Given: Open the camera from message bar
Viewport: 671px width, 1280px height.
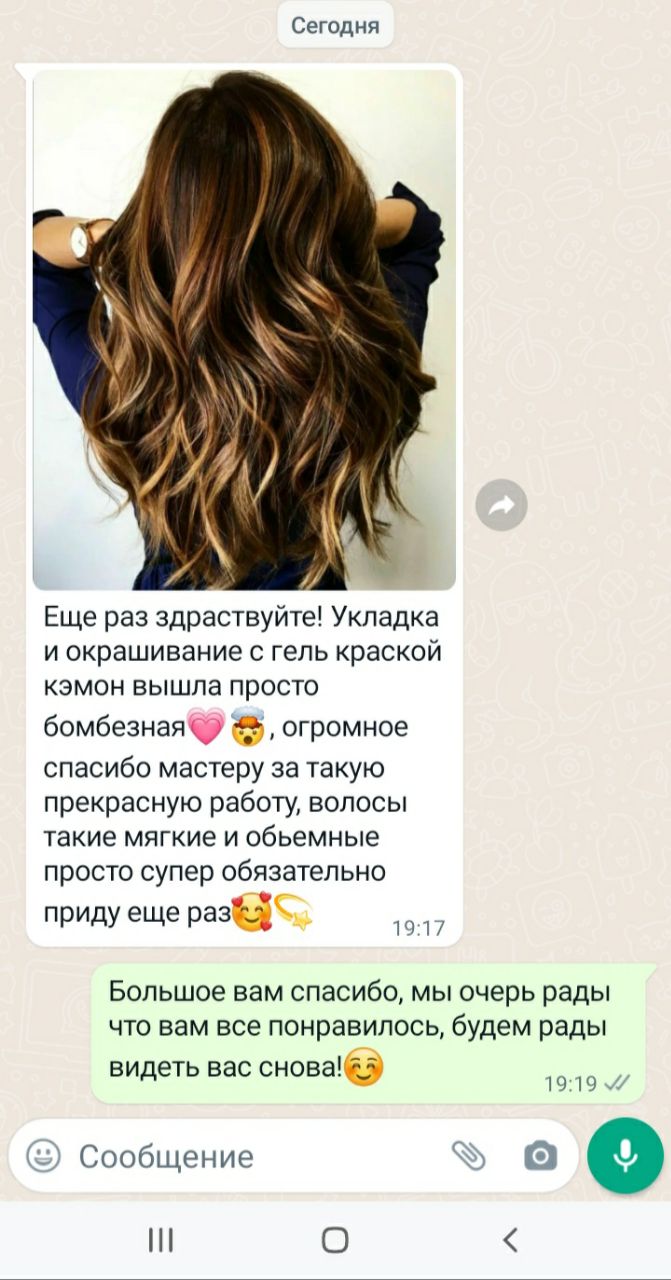Looking at the screenshot, I should pos(540,1156).
